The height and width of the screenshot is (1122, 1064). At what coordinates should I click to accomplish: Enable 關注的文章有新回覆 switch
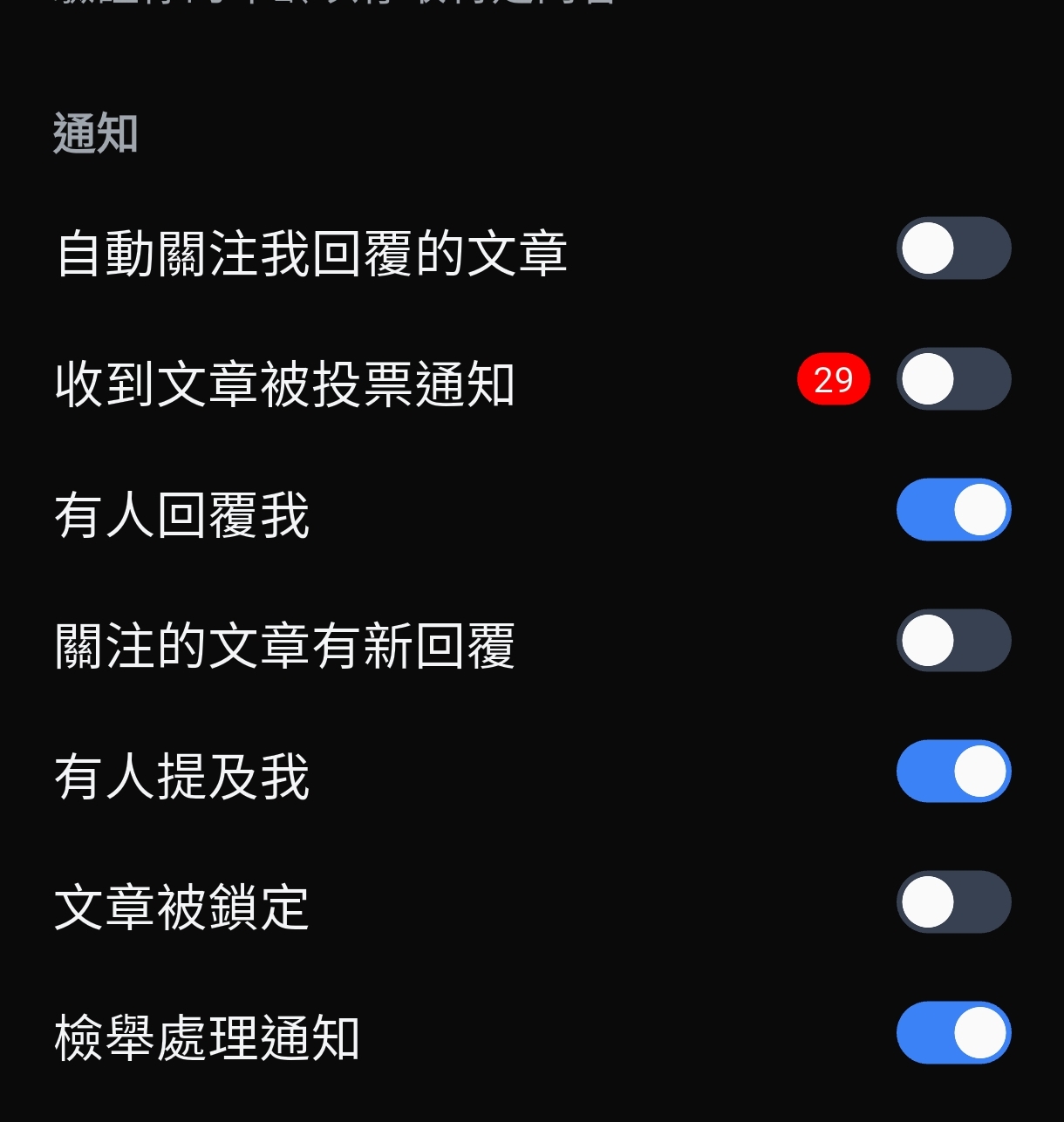pyautogui.click(x=953, y=641)
